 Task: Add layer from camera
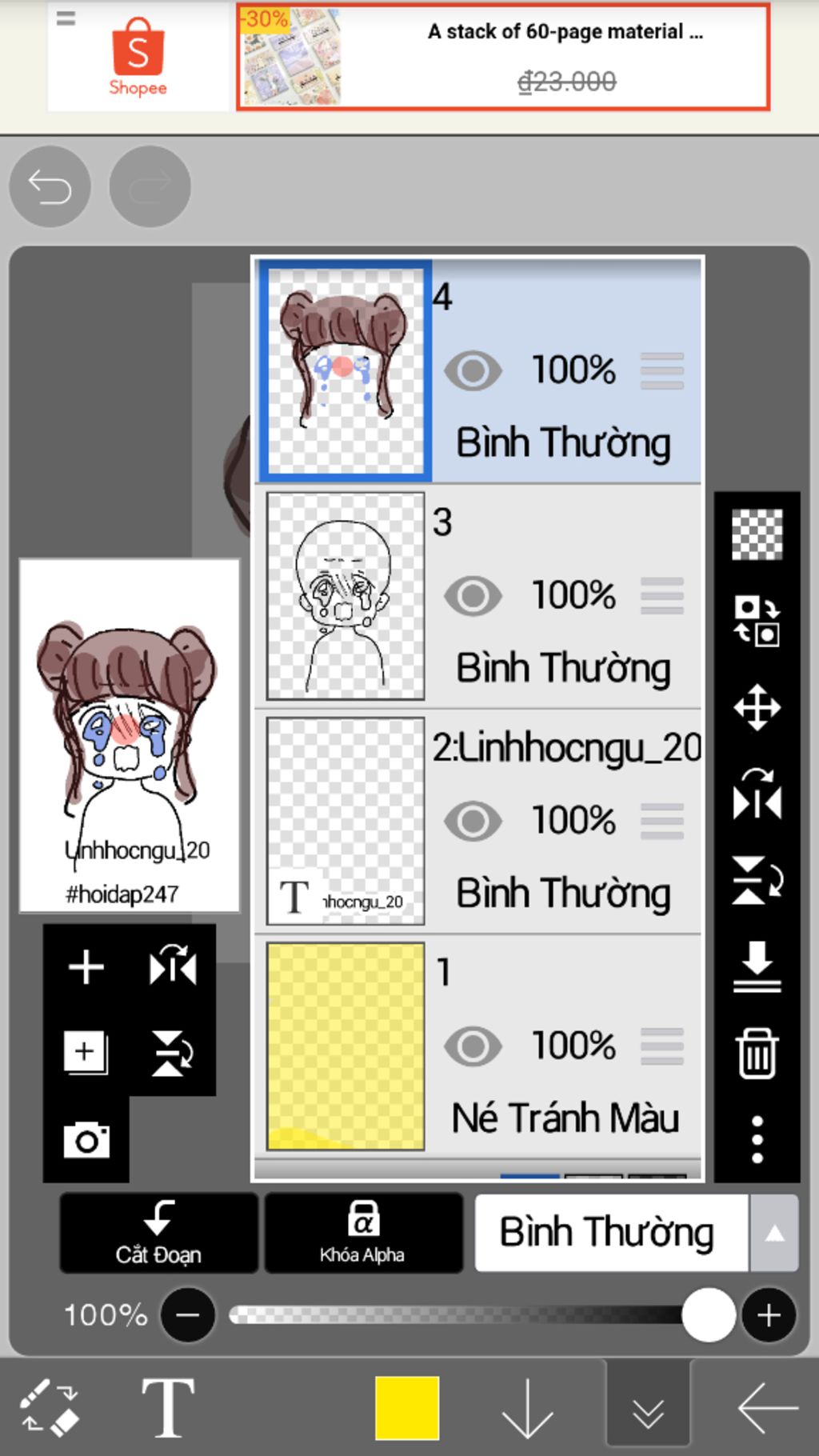(x=86, y=1140)
